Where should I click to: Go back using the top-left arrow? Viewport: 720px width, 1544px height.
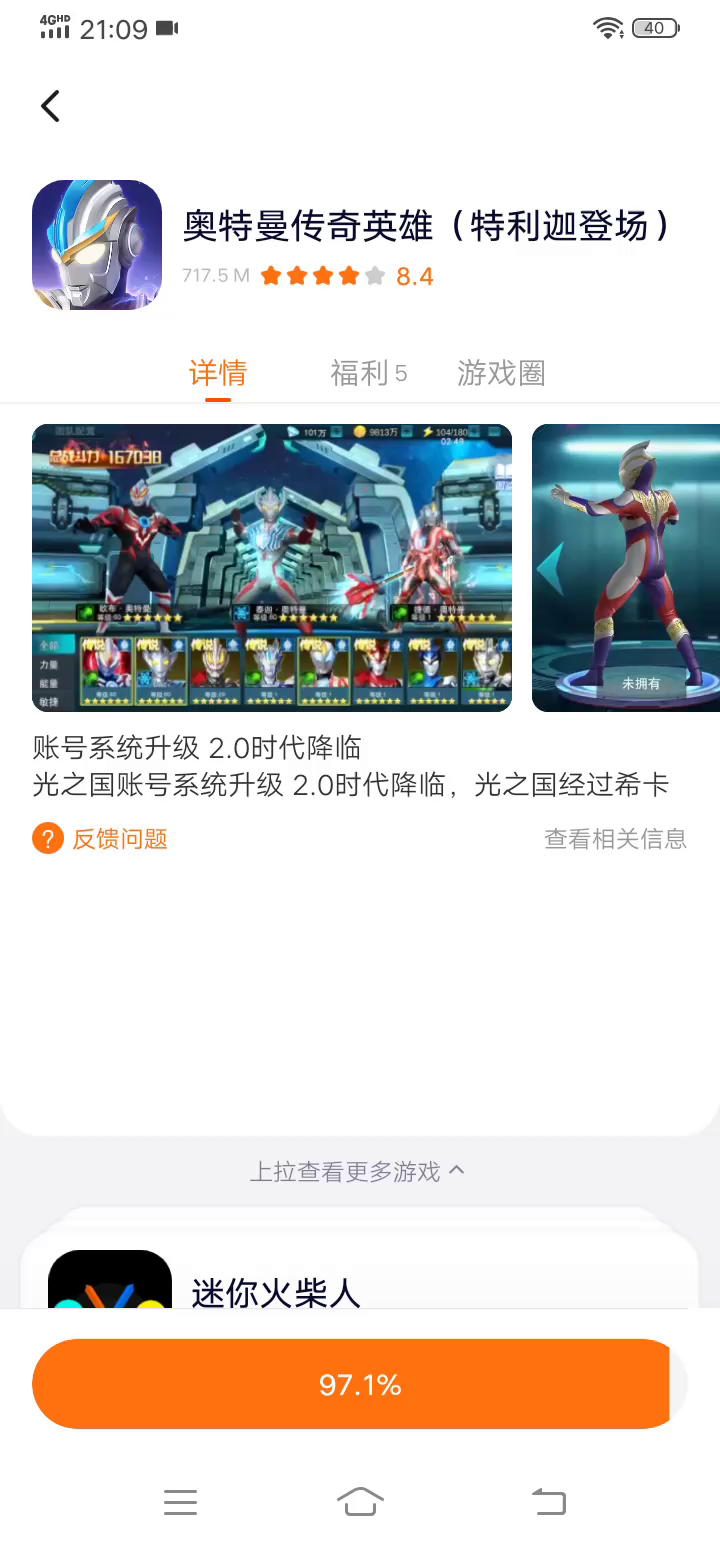tap(51, 106)
